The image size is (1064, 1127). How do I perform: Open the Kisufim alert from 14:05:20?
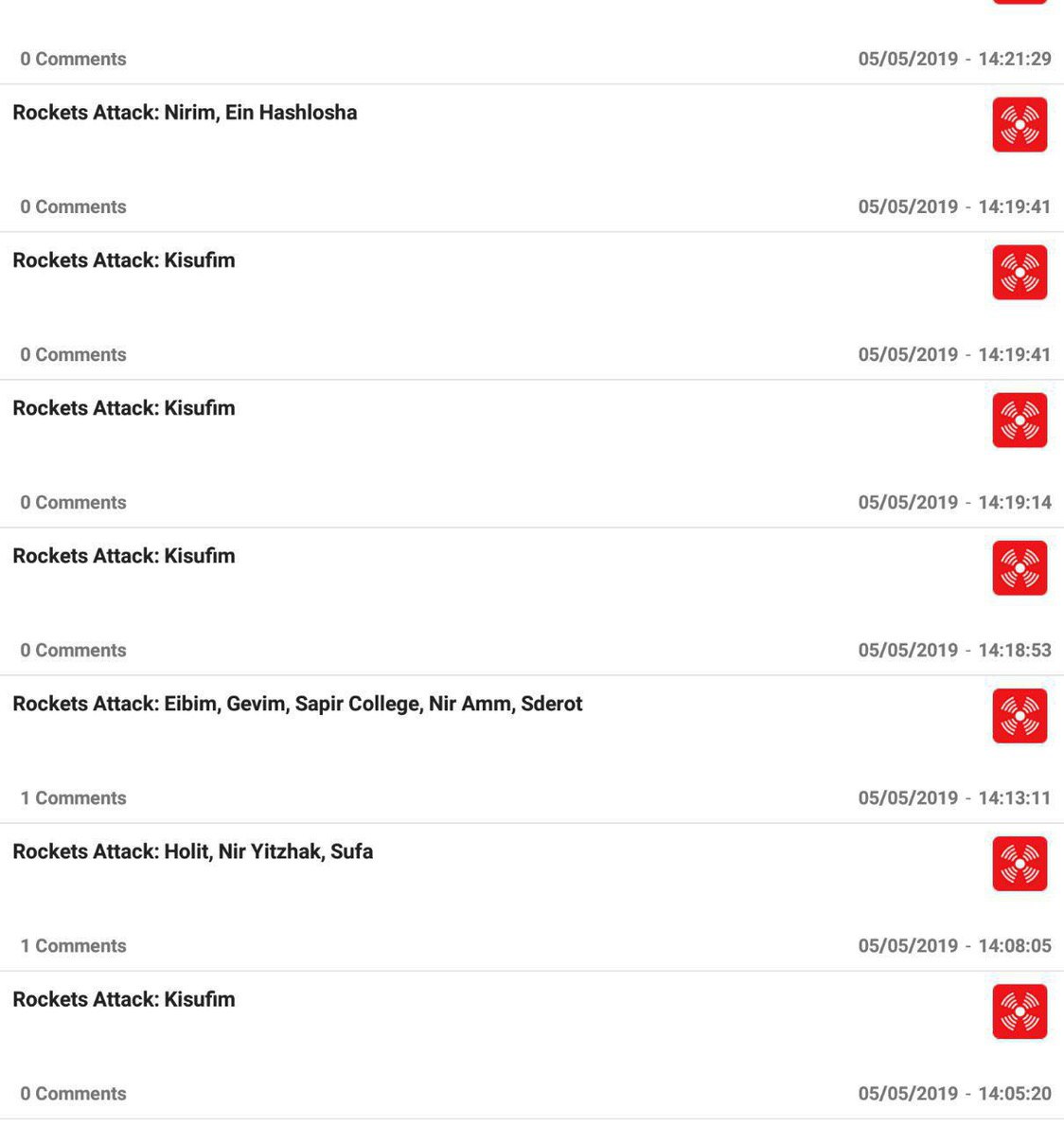[124, 999]
